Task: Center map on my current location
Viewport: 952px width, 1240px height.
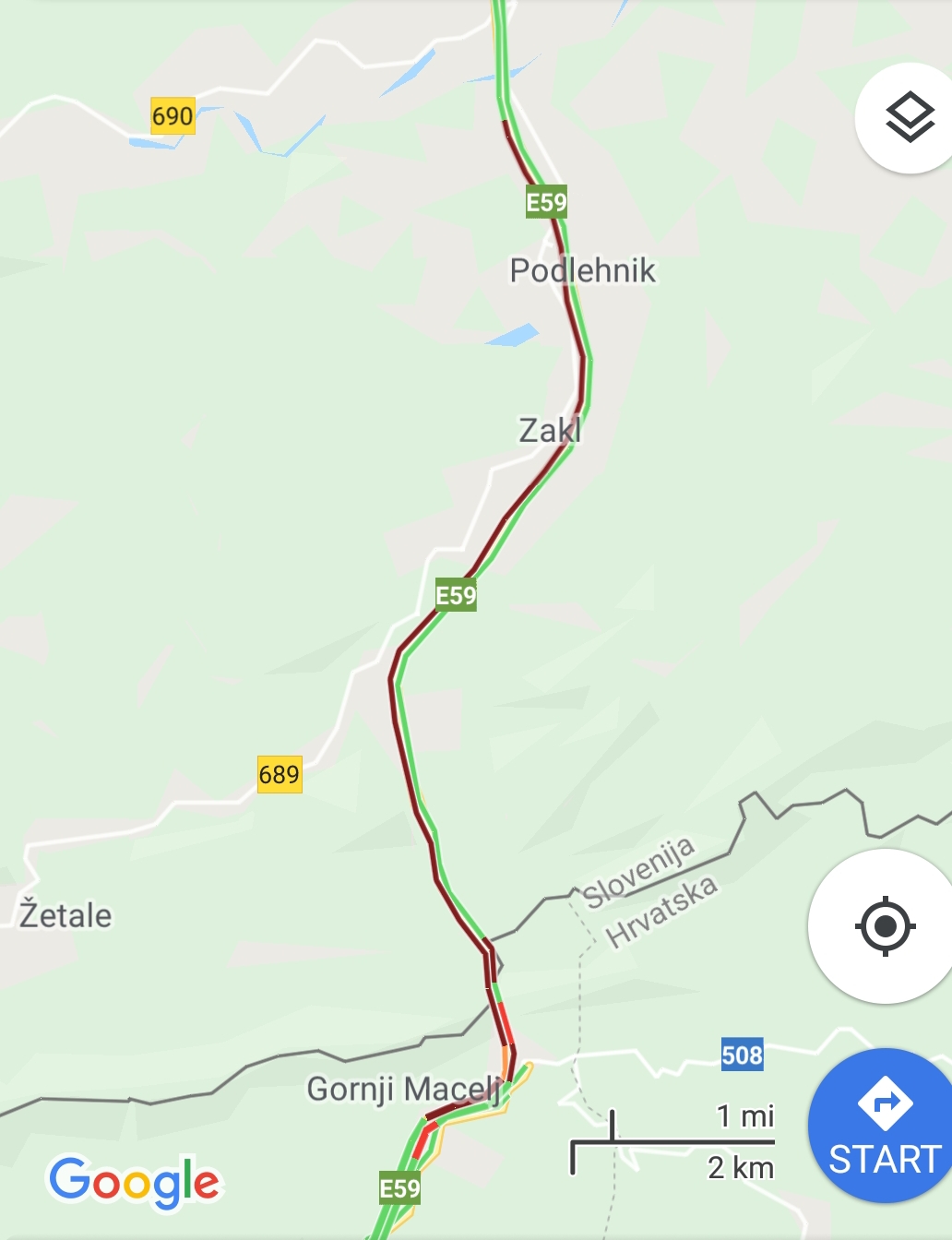Action: (885, 925)
